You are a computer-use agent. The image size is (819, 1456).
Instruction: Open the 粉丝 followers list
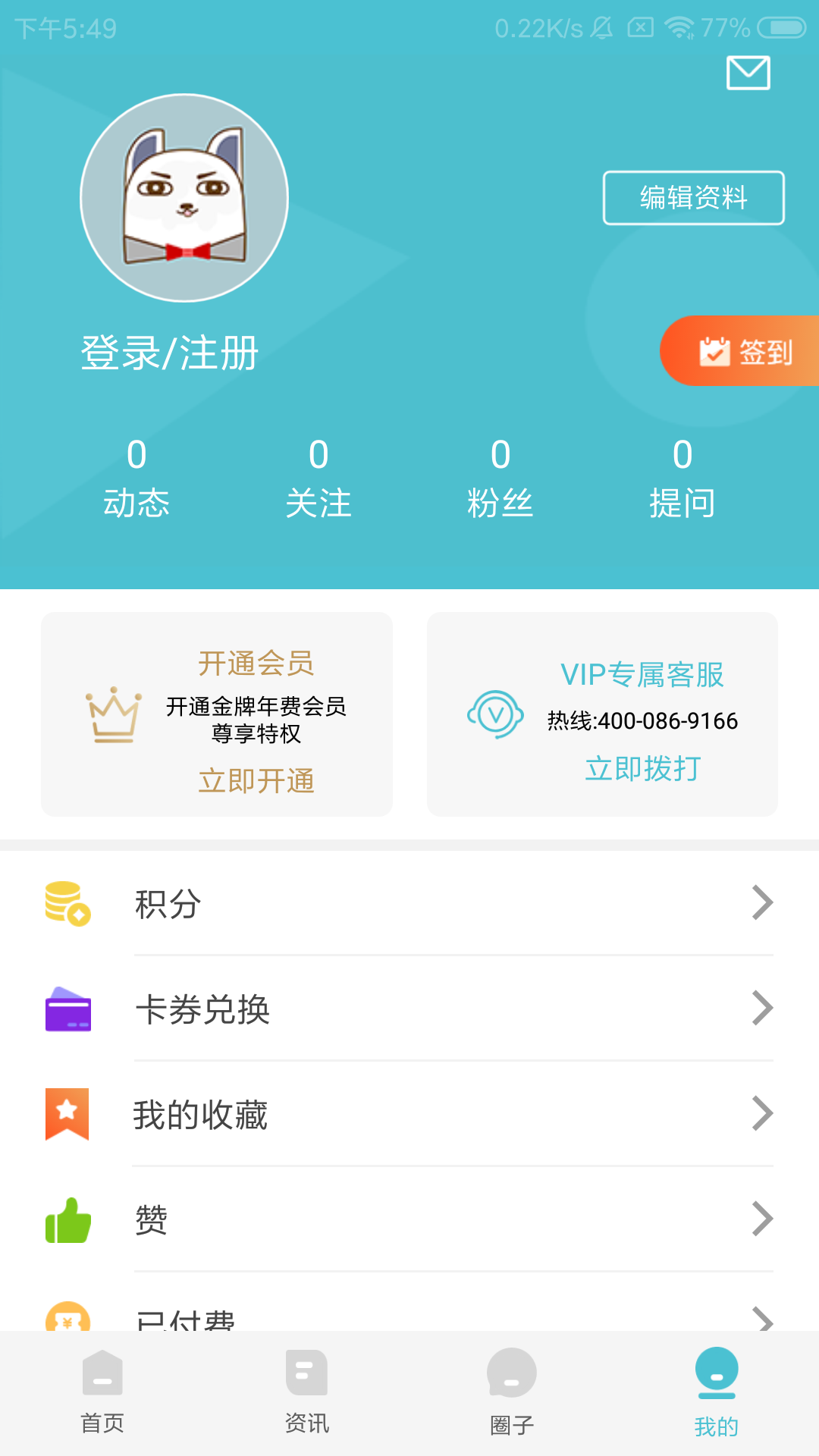point(500,479)
